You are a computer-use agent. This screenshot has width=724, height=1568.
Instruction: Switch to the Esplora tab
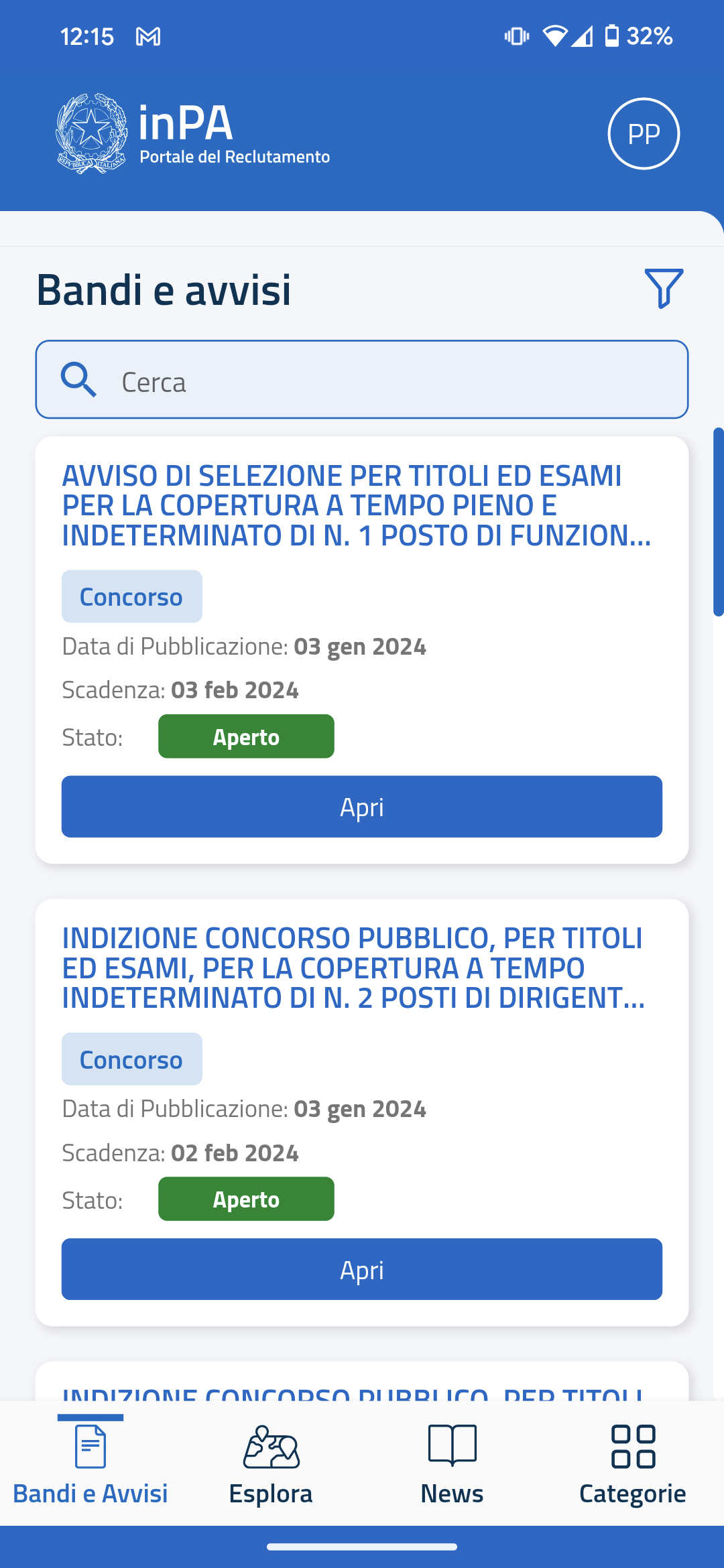point(271,1464)
